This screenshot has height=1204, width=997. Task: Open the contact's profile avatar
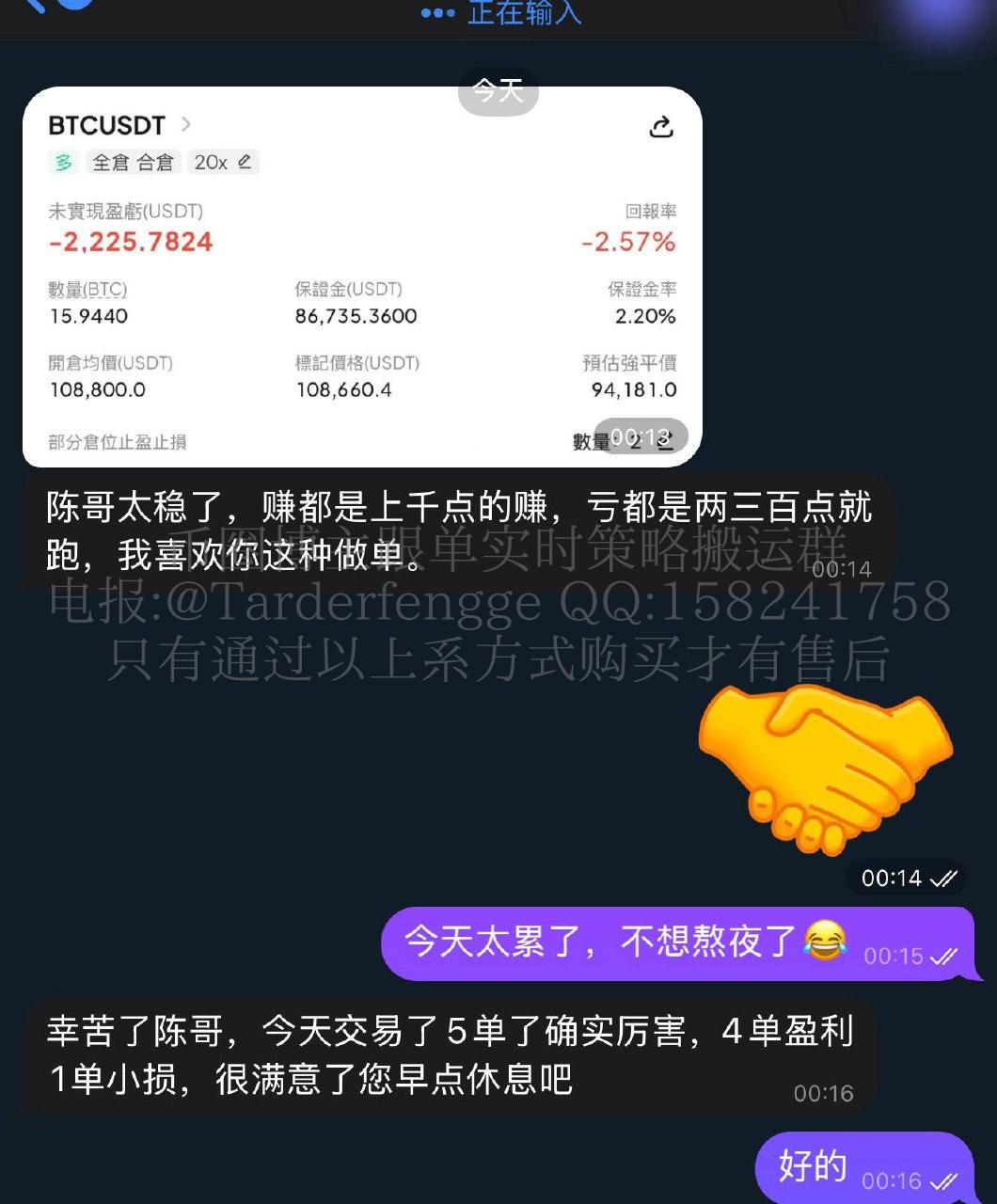tap(941, 14)
